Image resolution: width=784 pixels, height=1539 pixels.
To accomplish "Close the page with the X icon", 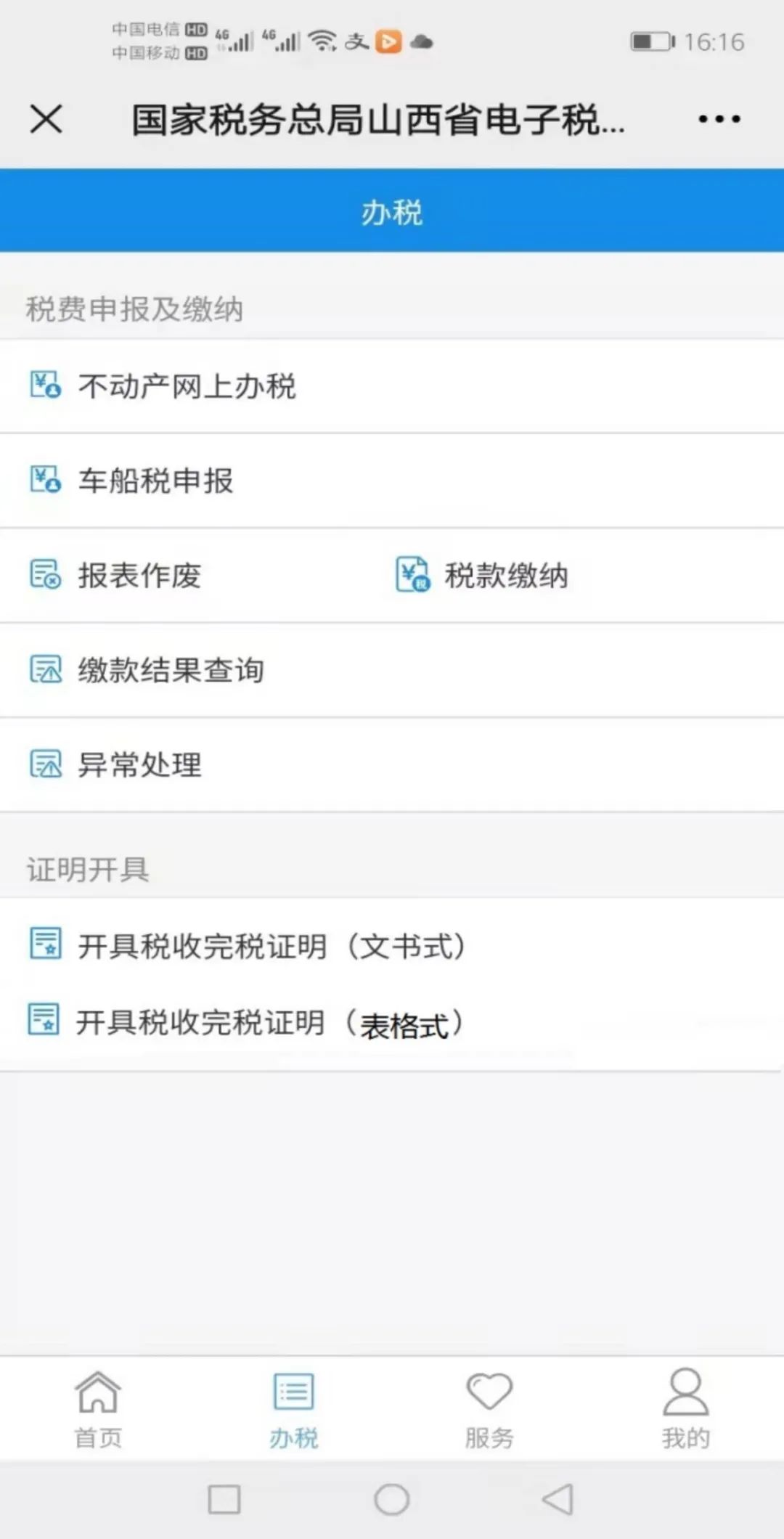I will click(x=46, y=119).
